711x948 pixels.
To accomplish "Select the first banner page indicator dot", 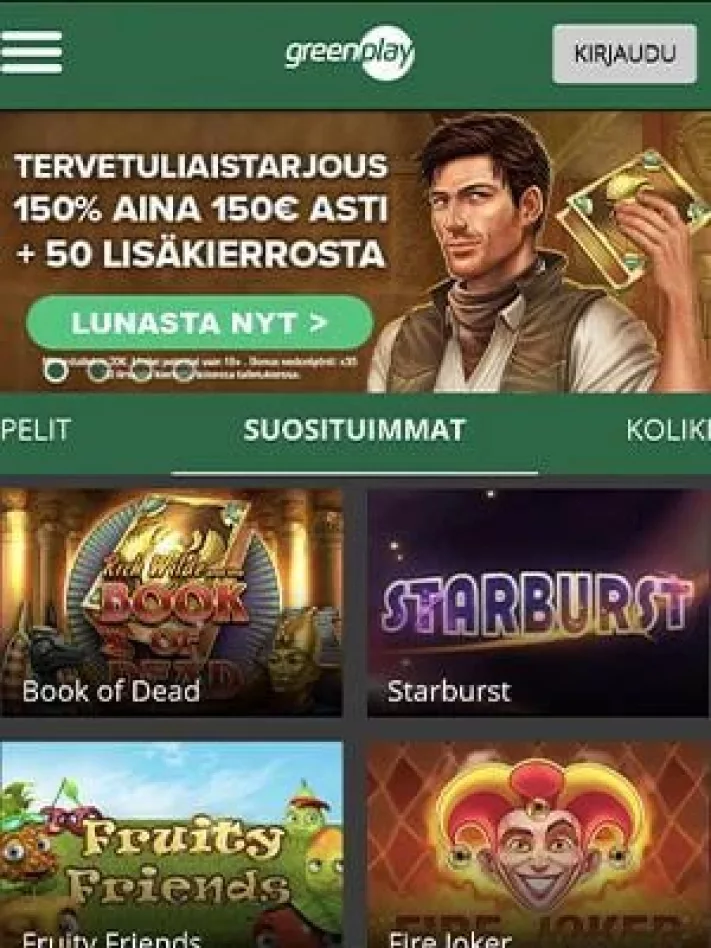I will (57, 372).
